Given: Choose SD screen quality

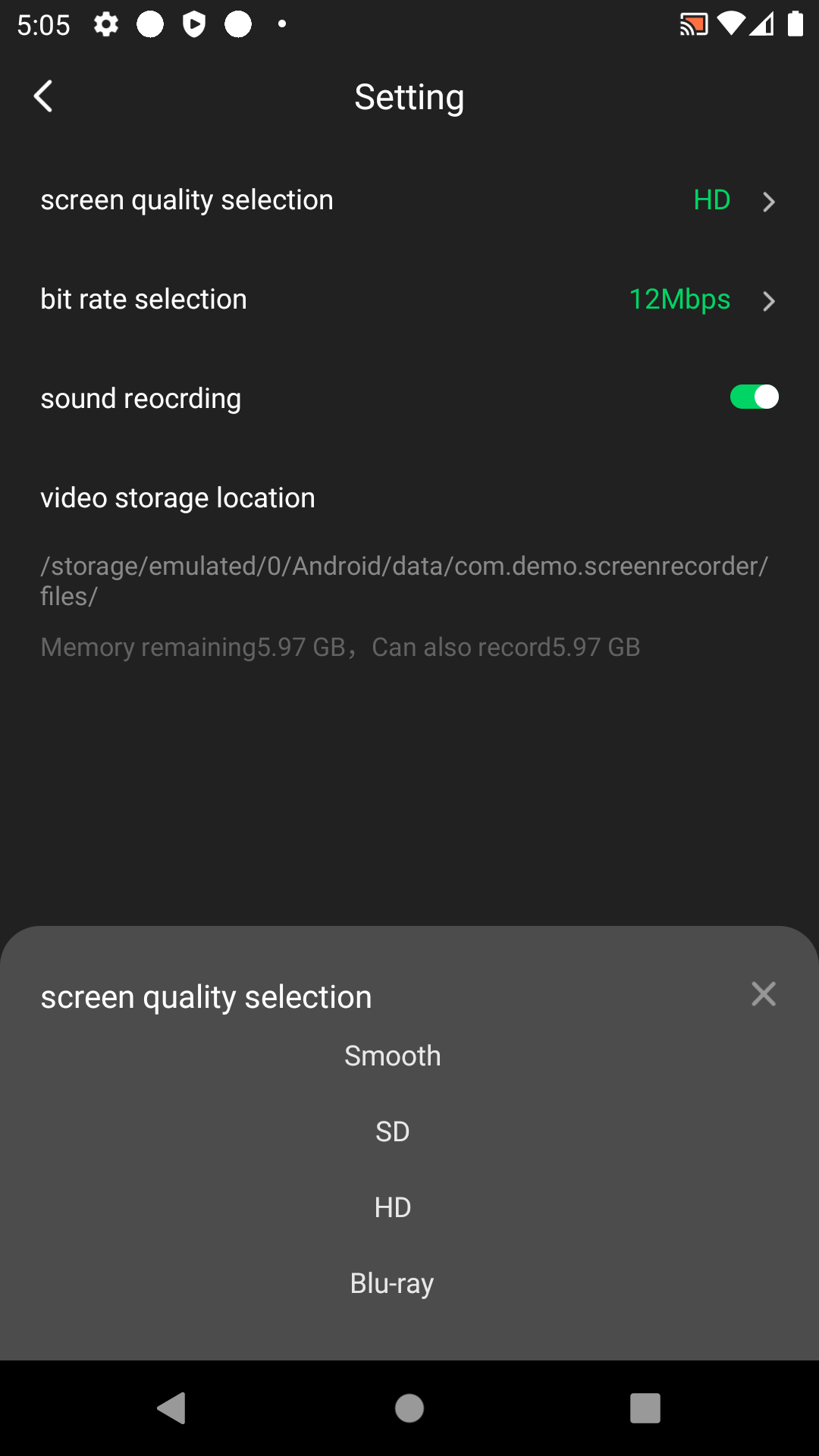Looking at the screenshot, I should pos(392,1131).
